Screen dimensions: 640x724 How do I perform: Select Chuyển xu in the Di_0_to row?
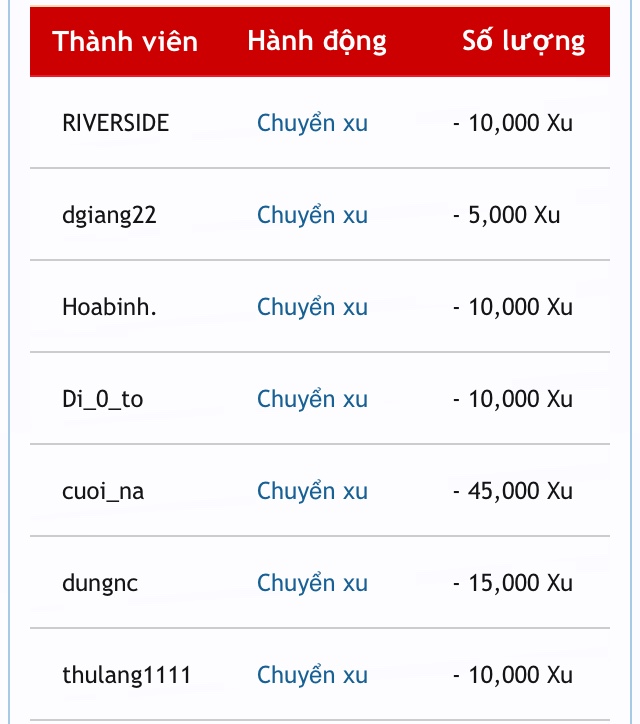pos(312,399)
